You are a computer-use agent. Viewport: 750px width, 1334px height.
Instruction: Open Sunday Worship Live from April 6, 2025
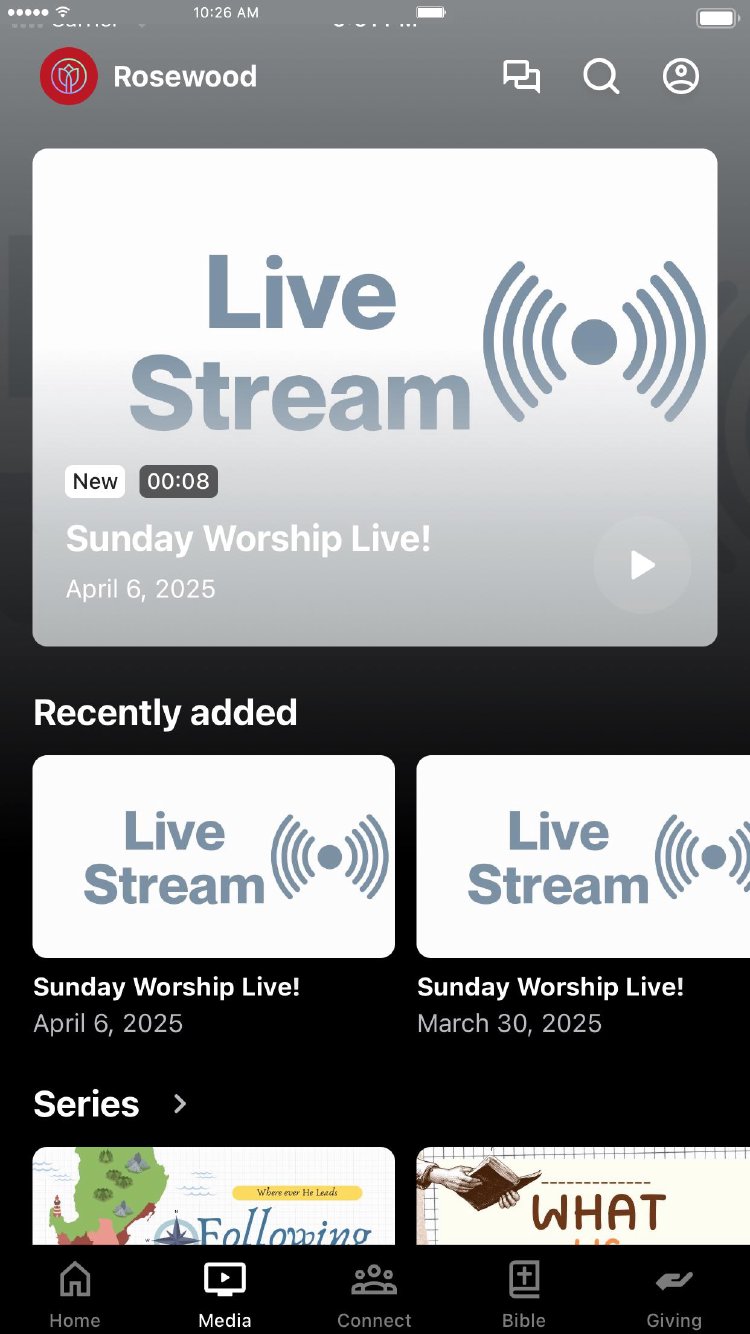213,857
